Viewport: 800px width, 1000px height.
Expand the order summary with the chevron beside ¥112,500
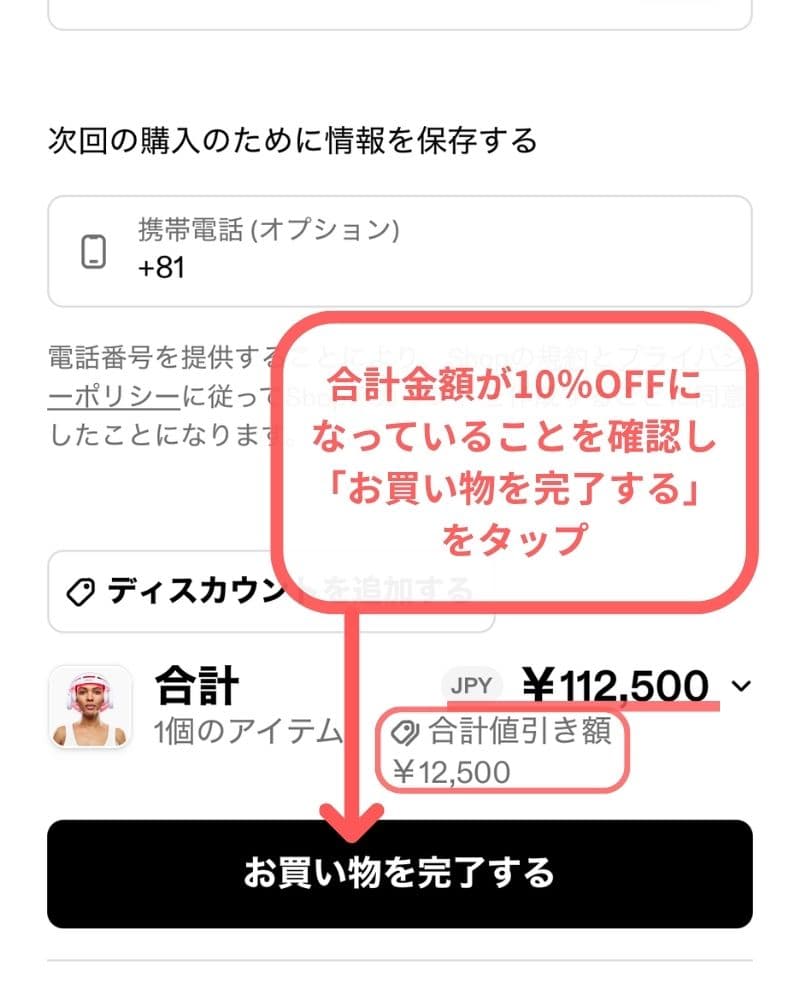743,686
